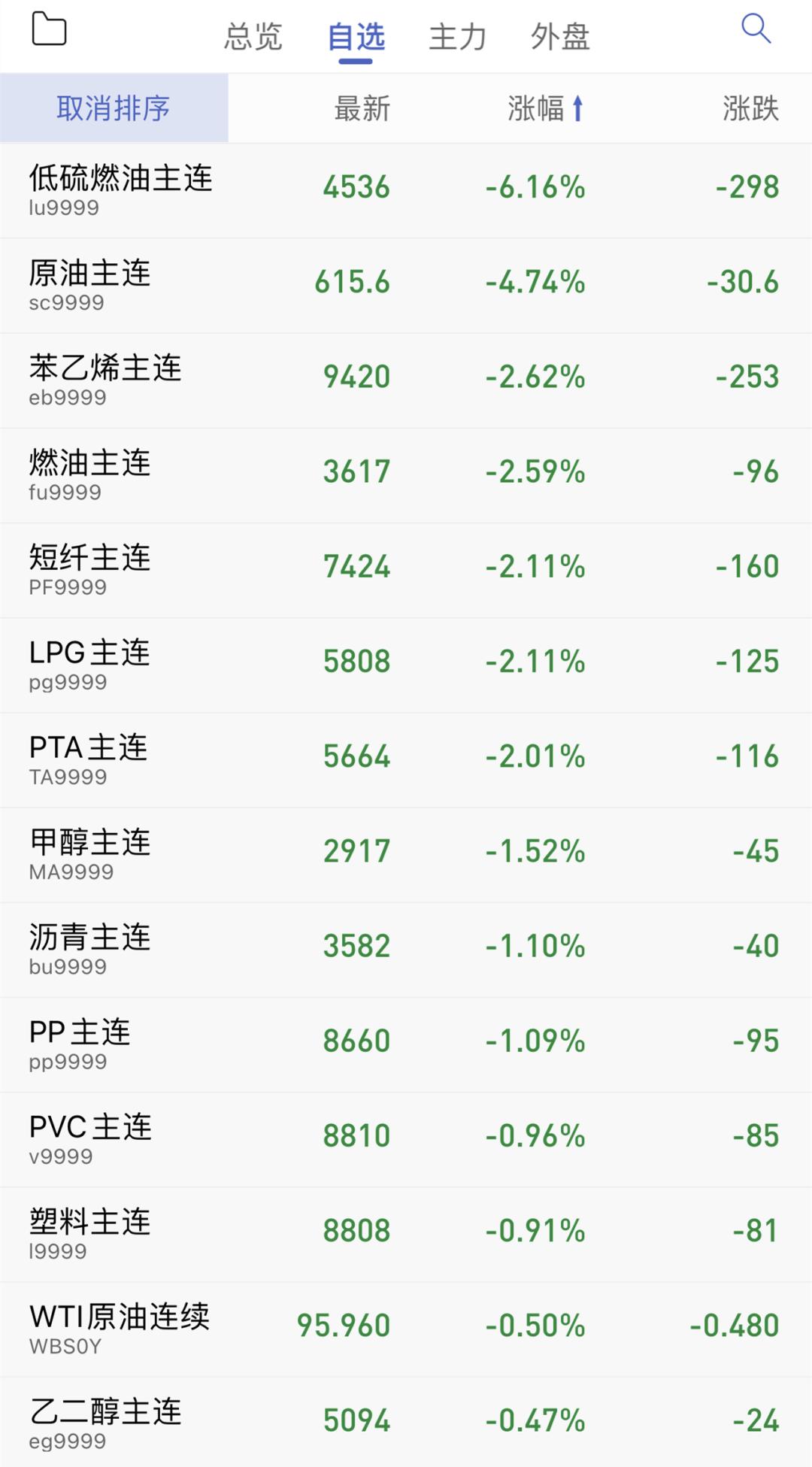Toggle the 涨幅 column sort order
The image size is (812, 1467).
point(549,108)
